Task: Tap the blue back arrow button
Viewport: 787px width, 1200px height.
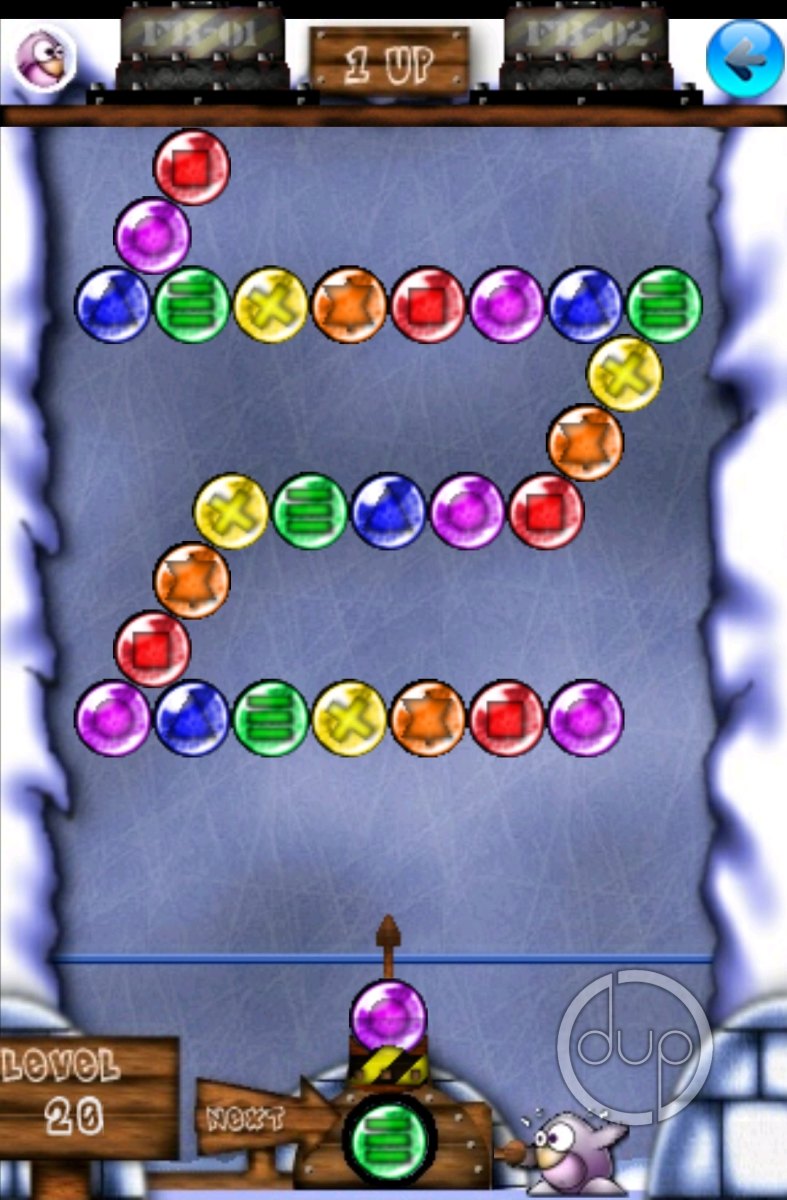Action: tap(745, 59)
